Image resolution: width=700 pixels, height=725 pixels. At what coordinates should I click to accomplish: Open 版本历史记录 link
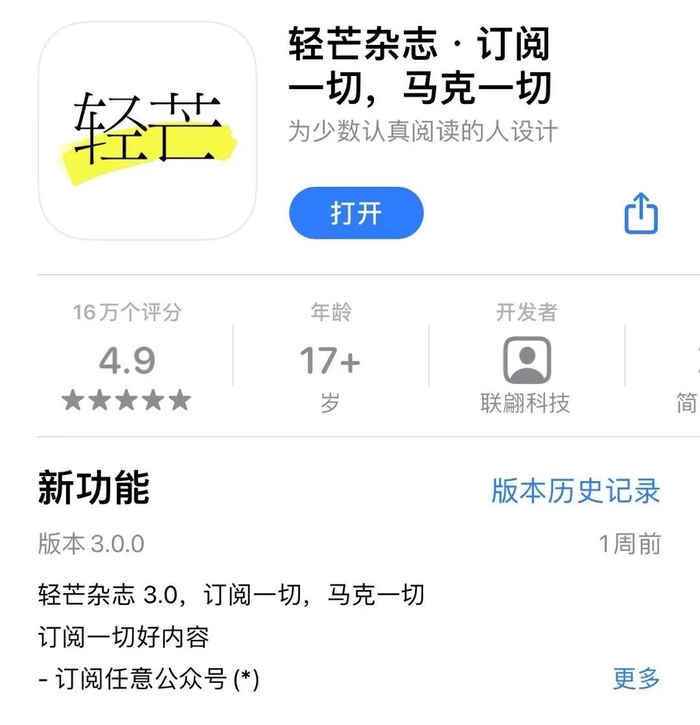(575, 490)
